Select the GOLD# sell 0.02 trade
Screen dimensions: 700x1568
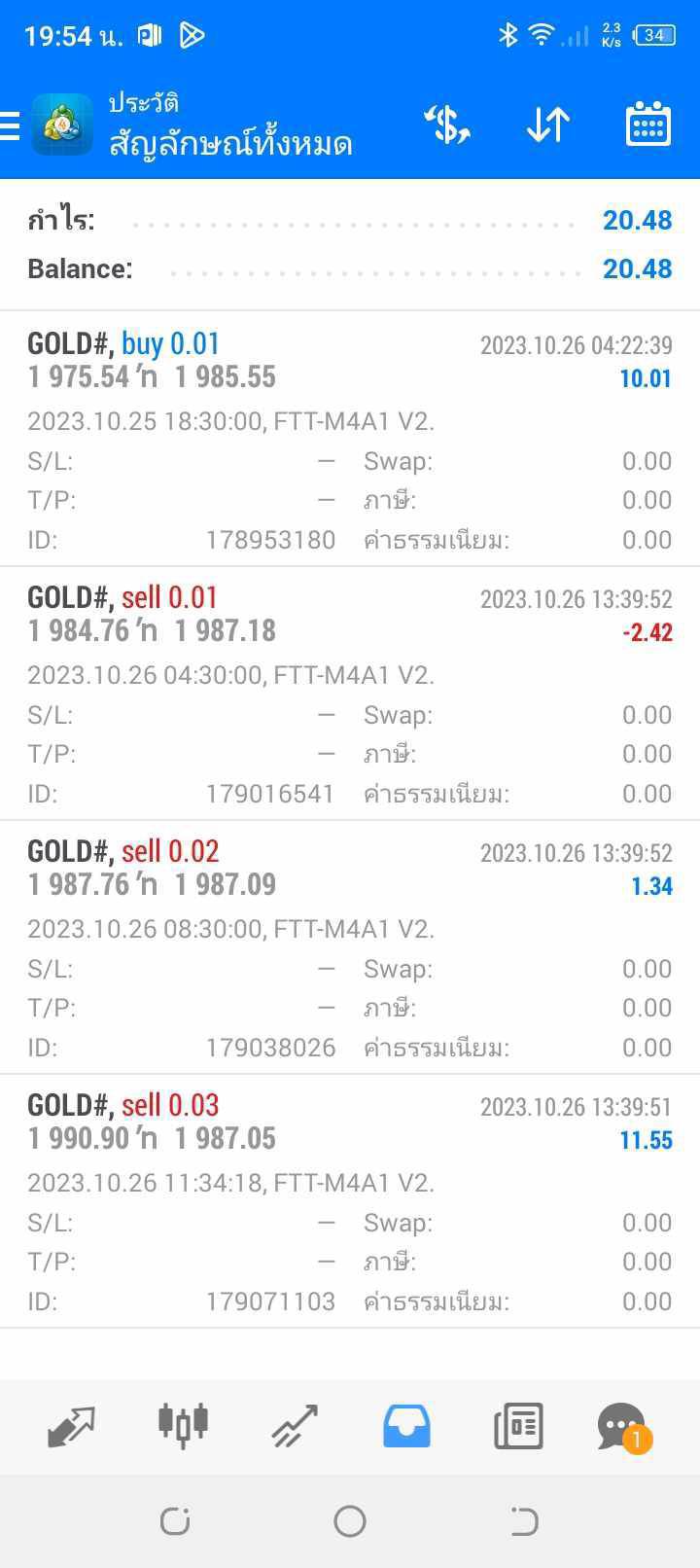[350, 946]
